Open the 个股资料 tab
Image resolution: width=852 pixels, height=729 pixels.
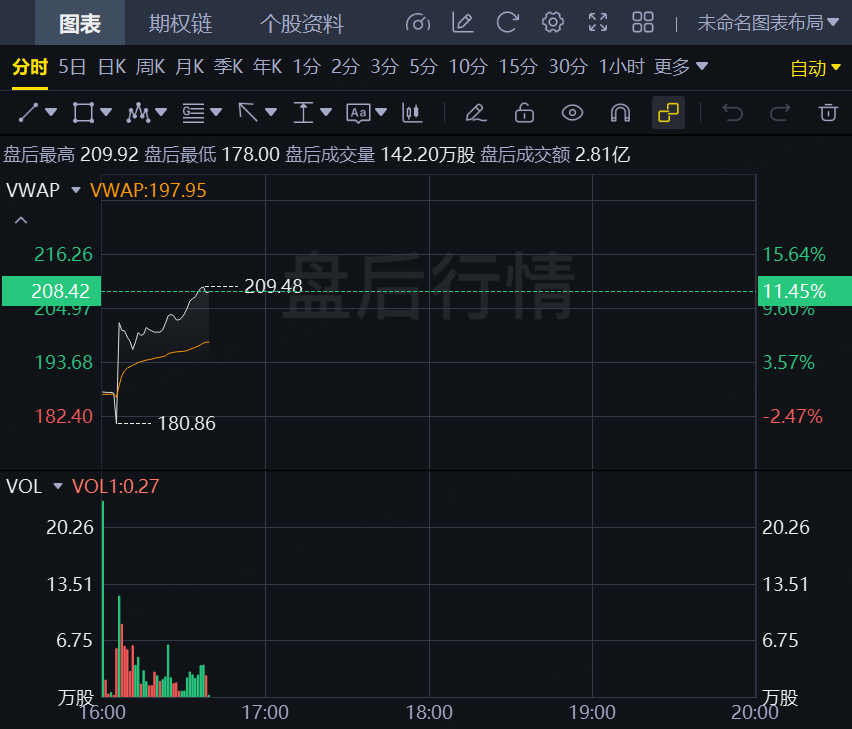pos(302,23)
